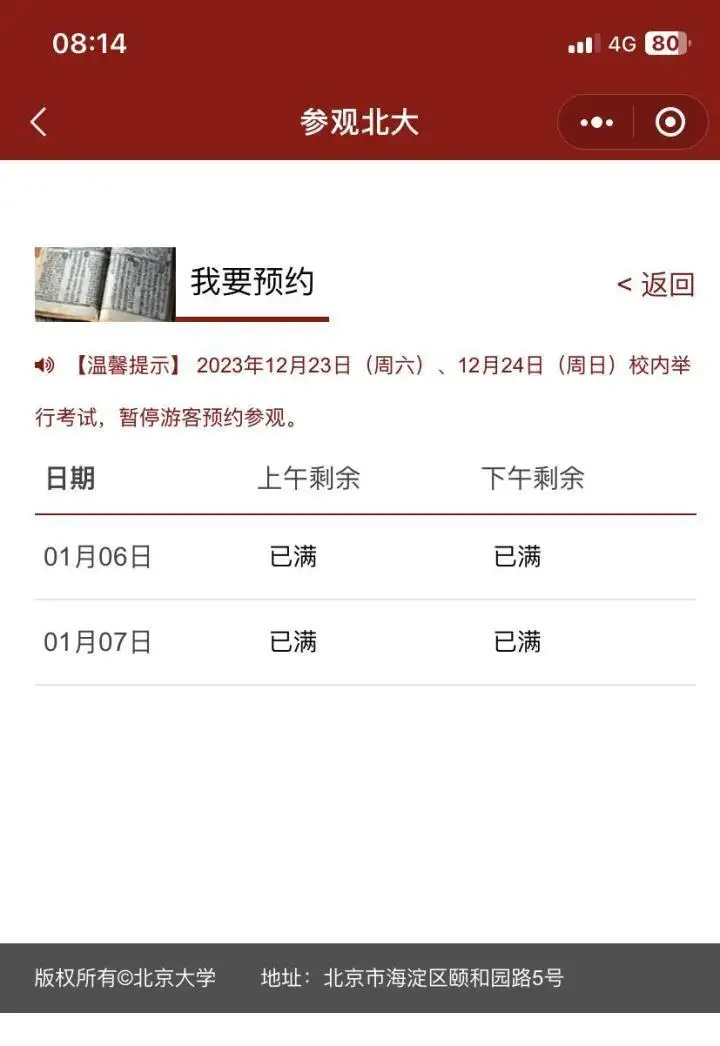Close the mini program with the circle icon
The image size is (720, 1046).
(x=670, y=122)
